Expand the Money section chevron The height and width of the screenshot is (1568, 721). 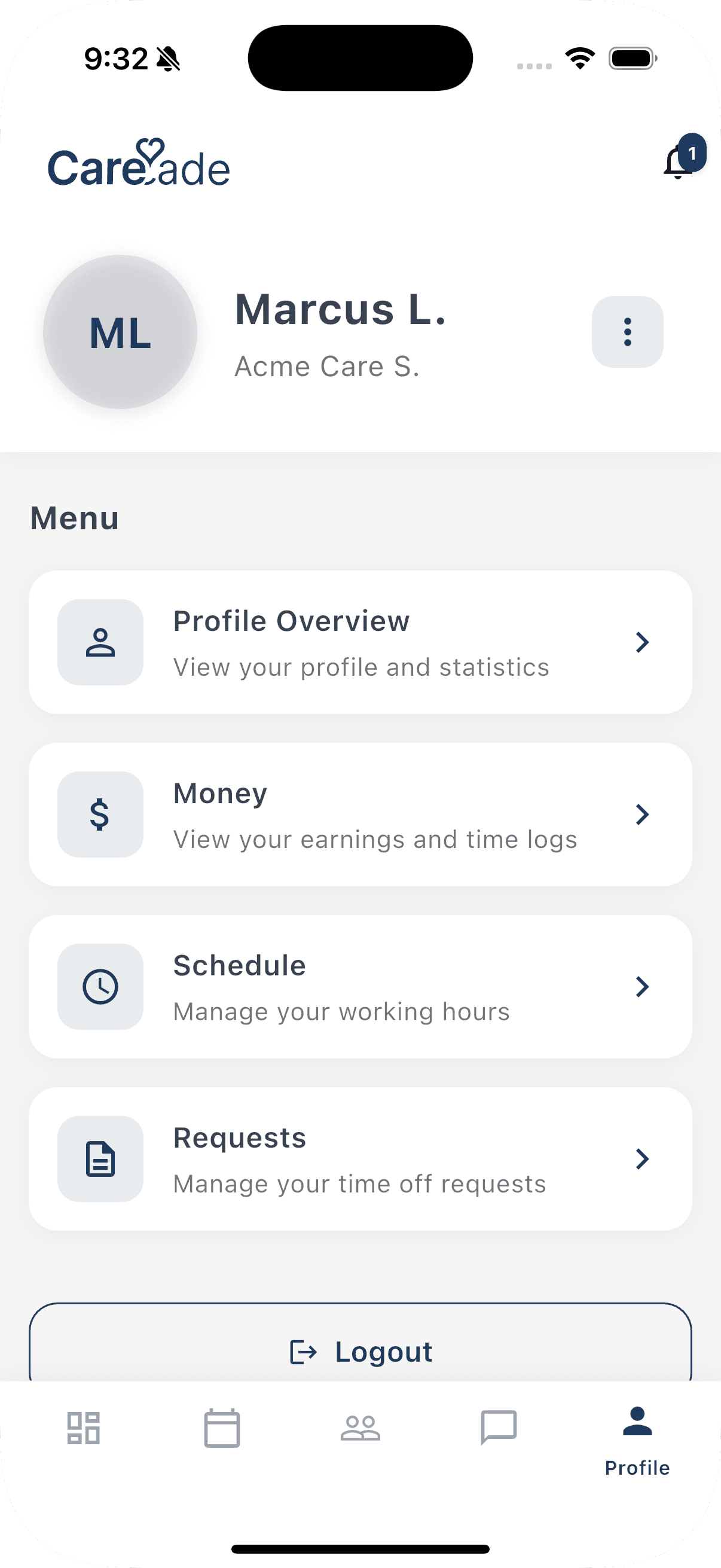643,814
